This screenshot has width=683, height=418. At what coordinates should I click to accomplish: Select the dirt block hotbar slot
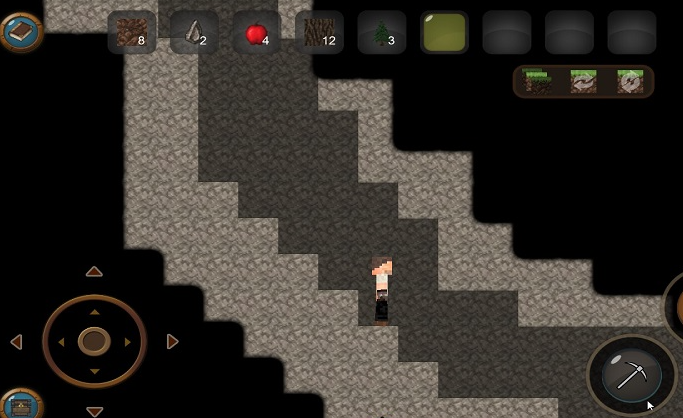[x=131, y=32]
